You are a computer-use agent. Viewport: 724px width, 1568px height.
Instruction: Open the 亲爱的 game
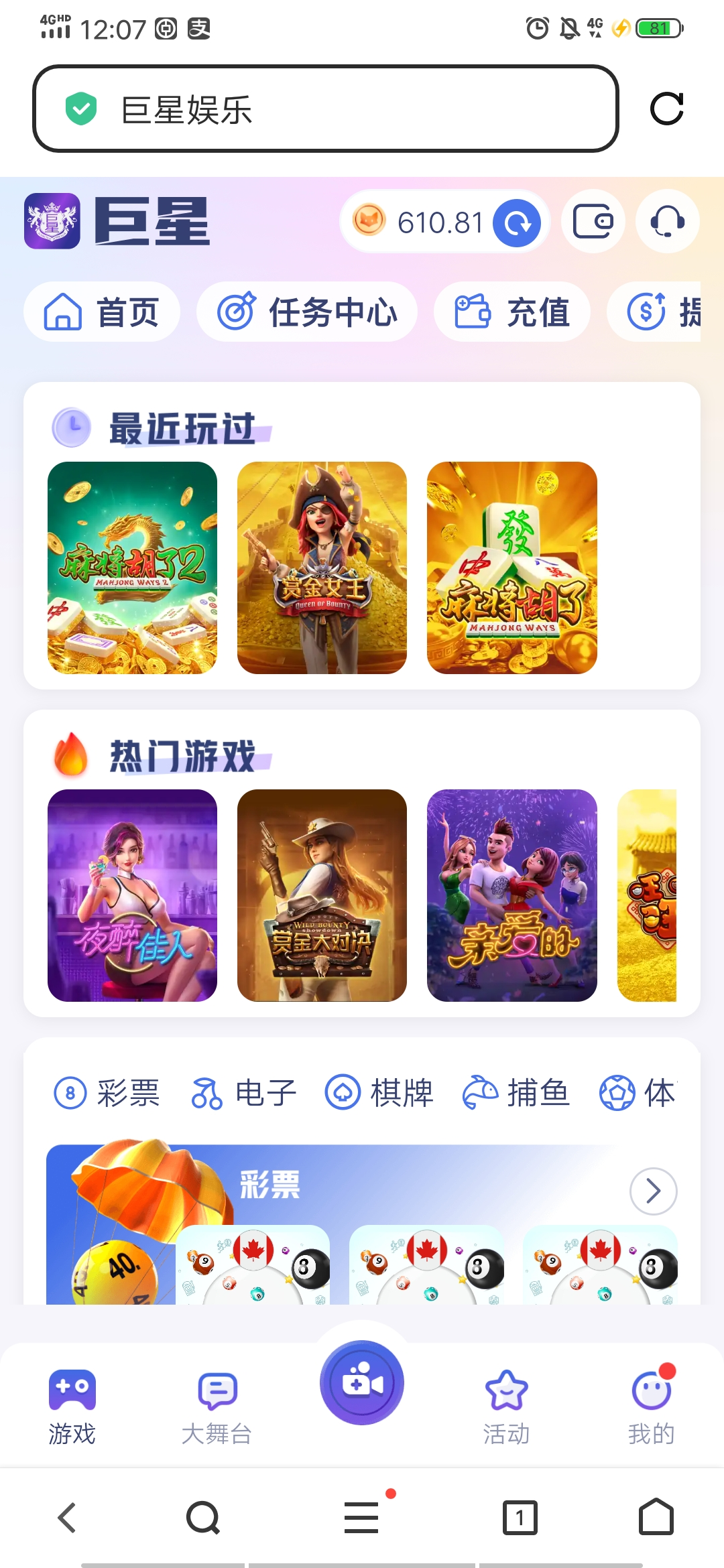point(511,895)
